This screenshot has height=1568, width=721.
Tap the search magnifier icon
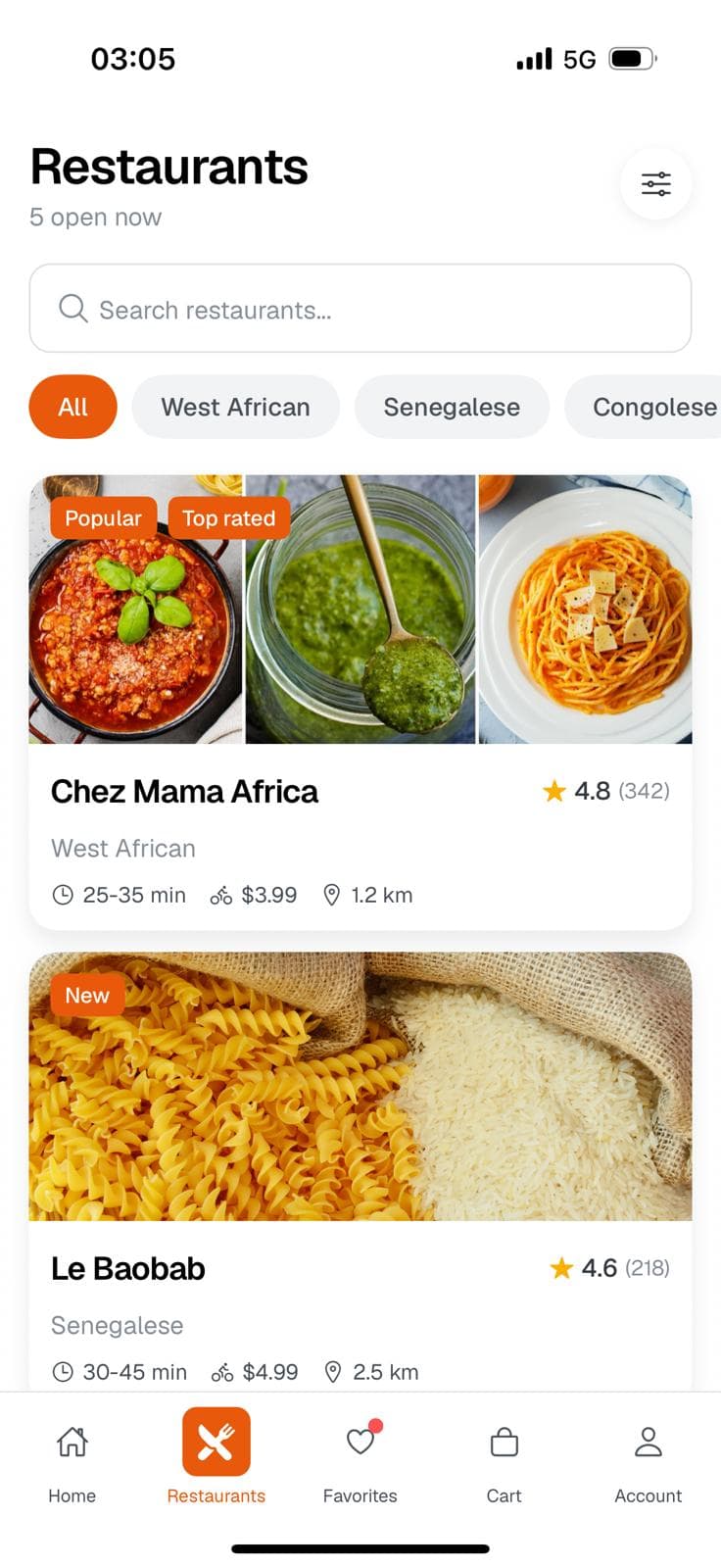tap(72, 309)
